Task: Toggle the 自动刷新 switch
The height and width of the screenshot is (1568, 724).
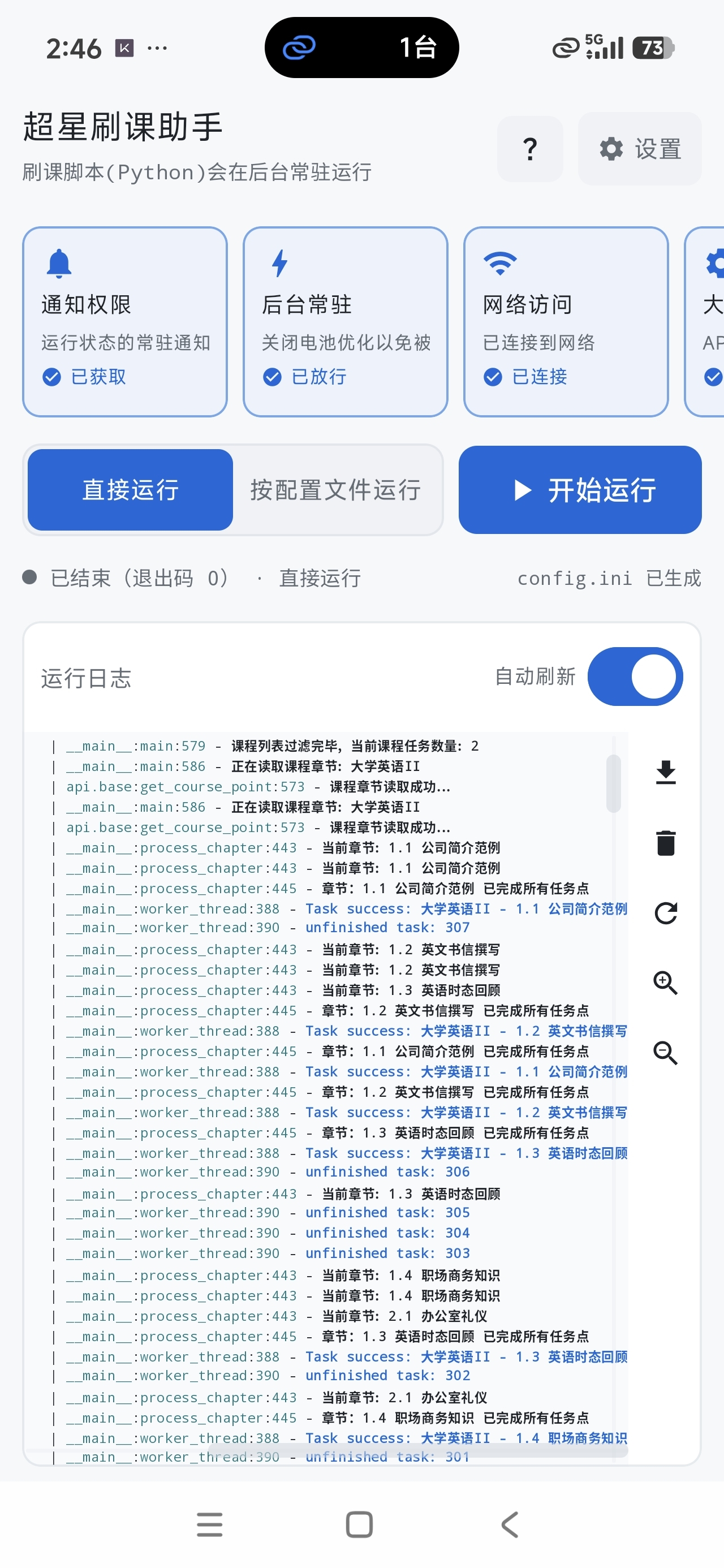Action: coord(635,677)
